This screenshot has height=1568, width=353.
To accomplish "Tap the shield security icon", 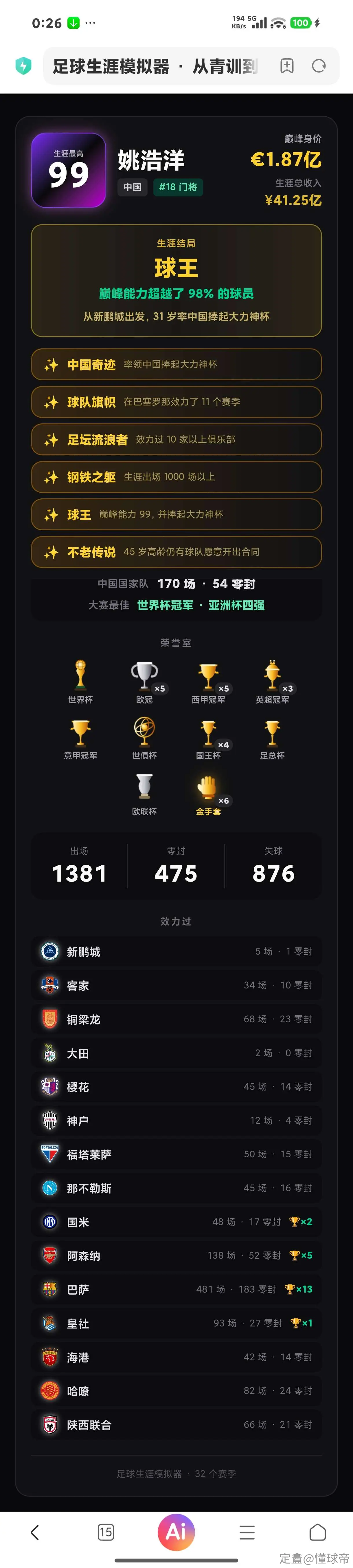I will pos(23,66).
